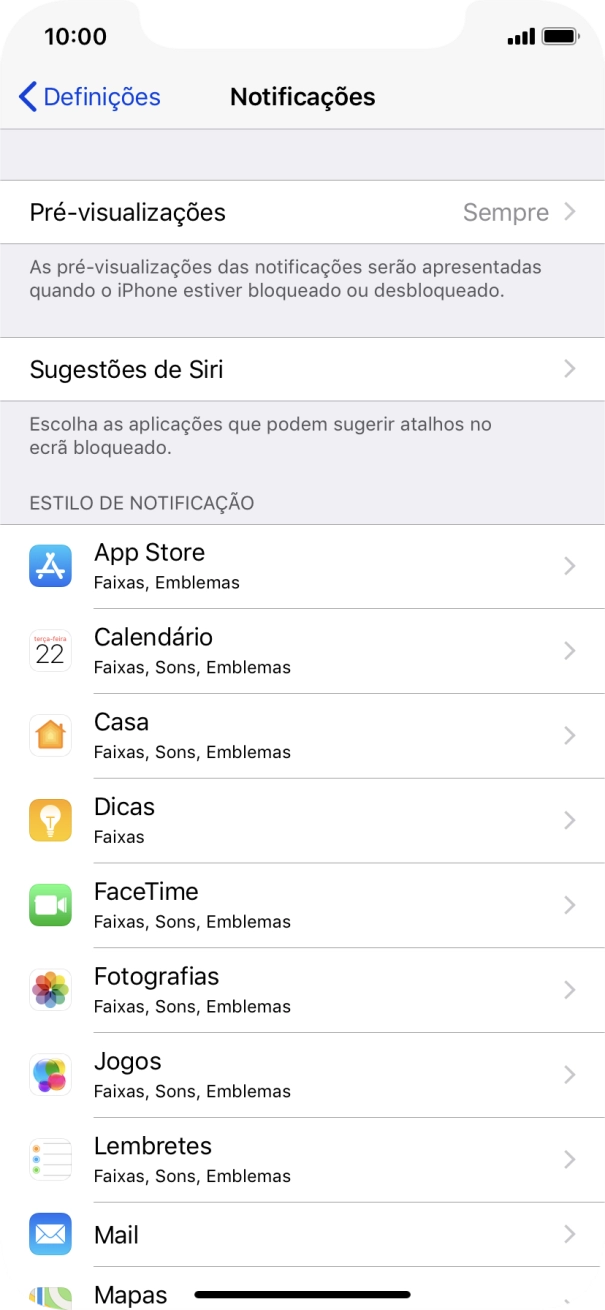Choose Lembretes notification settings
This screenshot has width=605, height=1310.
pyautogui.click(x=302, y=1160)
